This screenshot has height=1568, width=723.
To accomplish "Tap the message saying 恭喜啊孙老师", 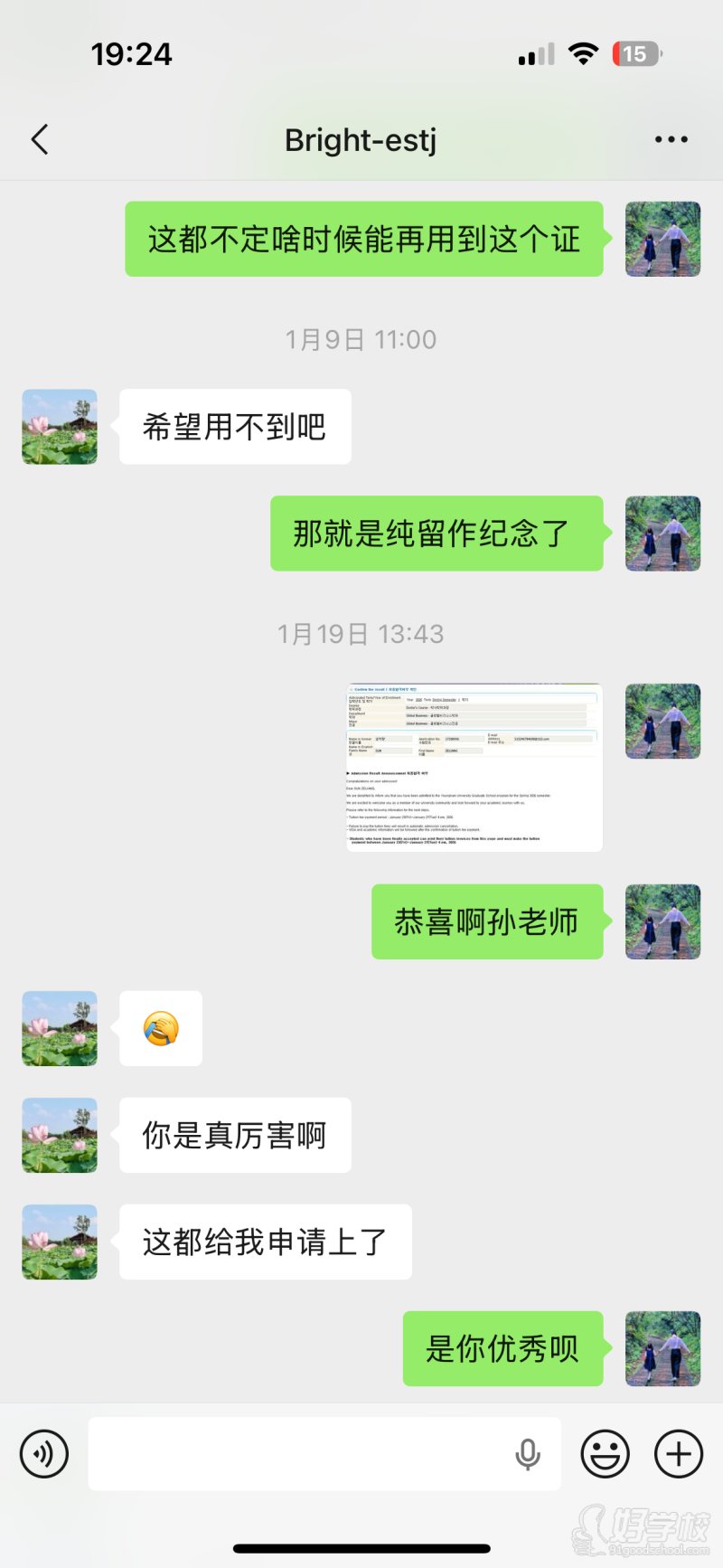I will pyautogui.click(x=487, y=922).
